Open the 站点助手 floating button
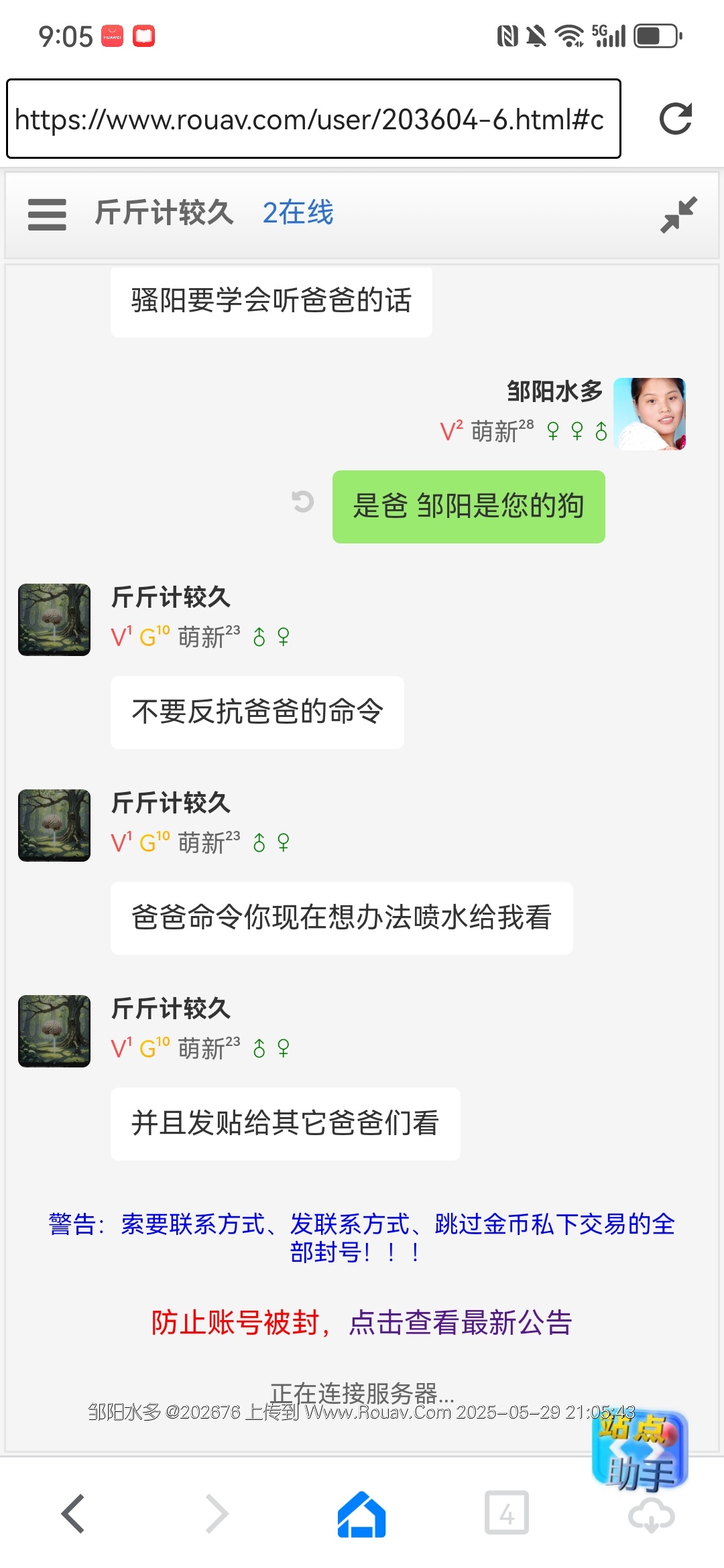The height and width of the screenshot is (1568, 724). [x=639, y=1451]
